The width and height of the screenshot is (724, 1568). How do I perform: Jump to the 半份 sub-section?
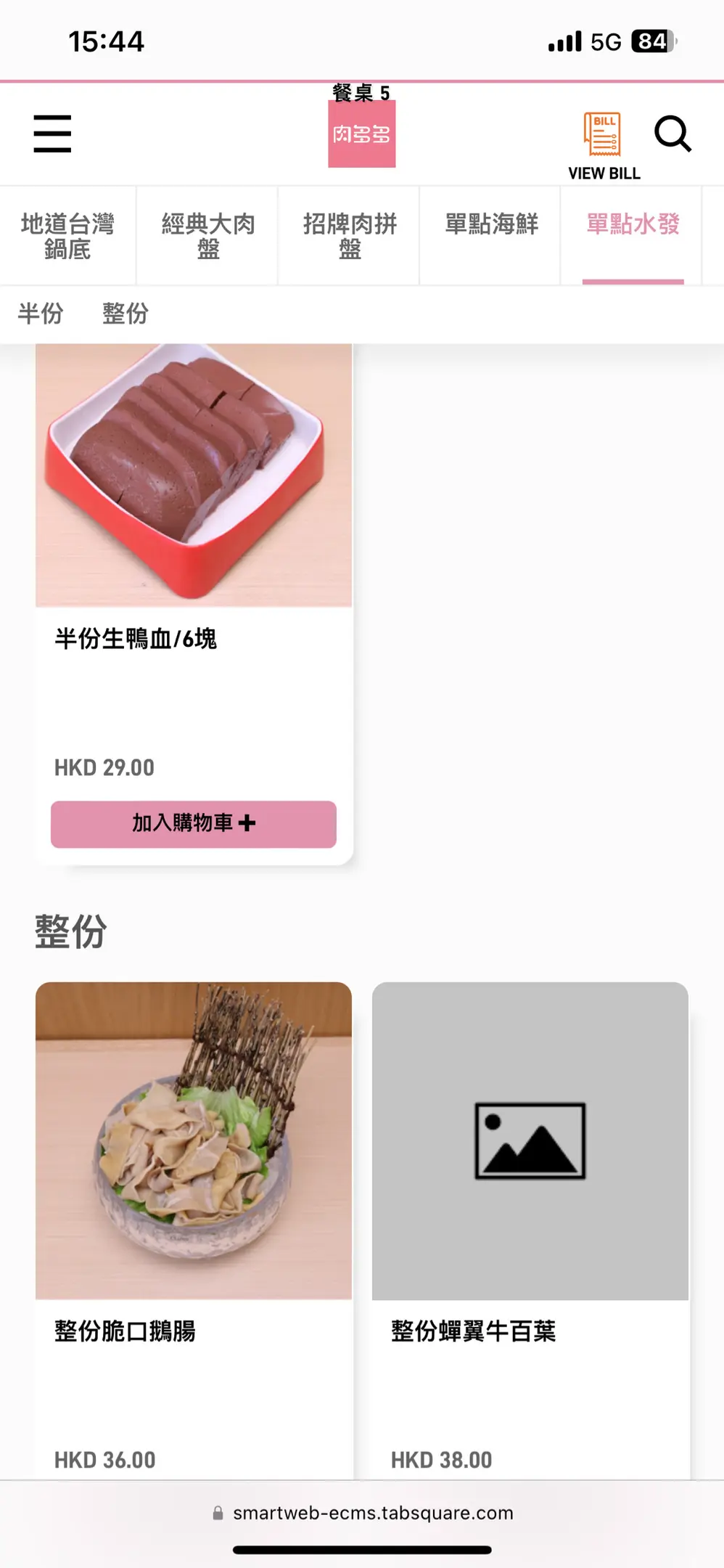pos(41,314)
